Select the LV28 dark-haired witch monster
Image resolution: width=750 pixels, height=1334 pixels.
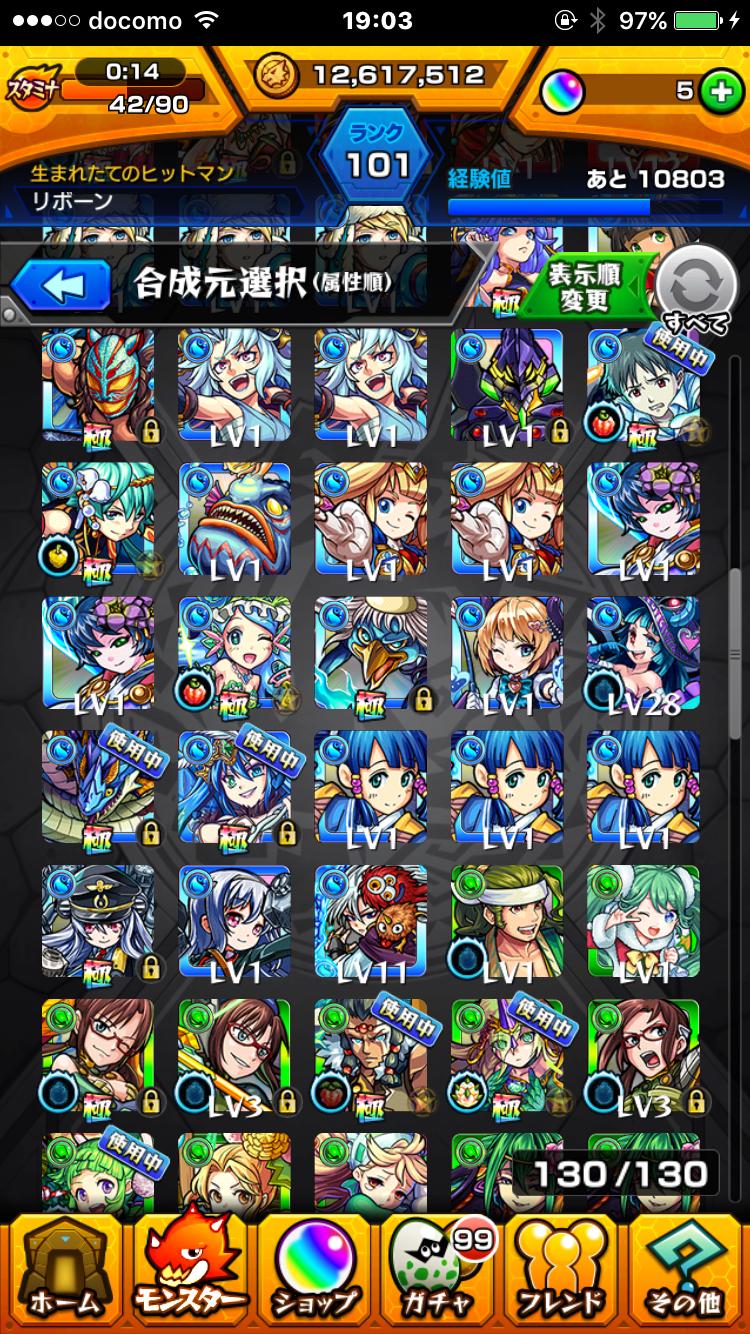[x=643, y=653]
